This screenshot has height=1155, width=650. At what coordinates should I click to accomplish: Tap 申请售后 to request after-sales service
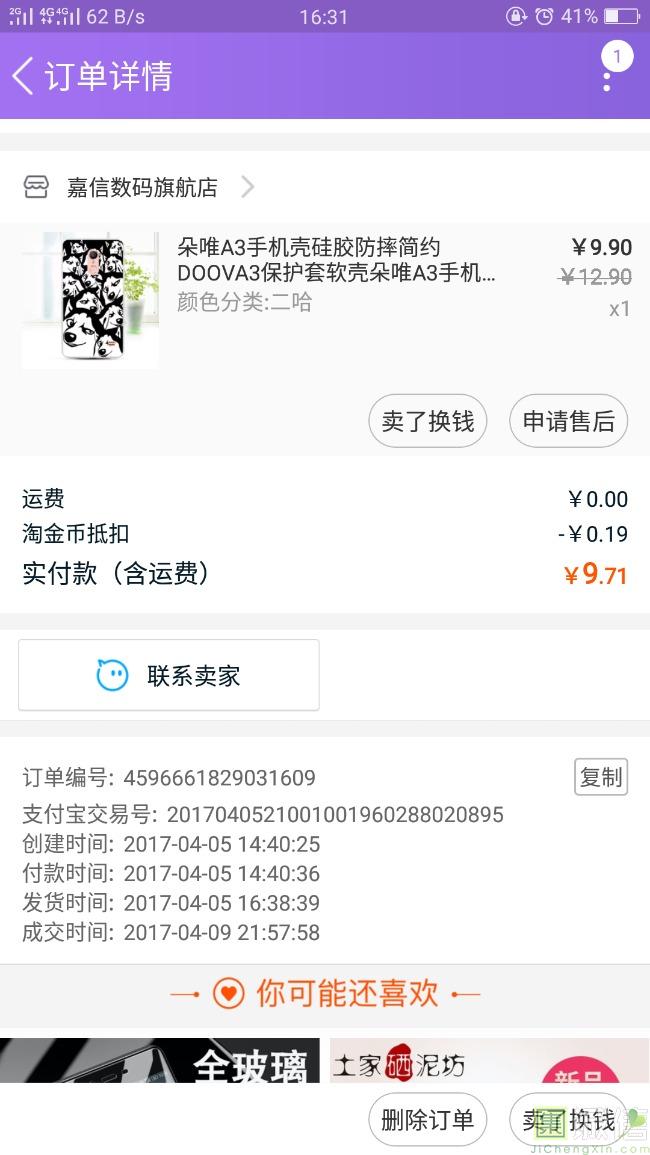click(x=568, y=421)
